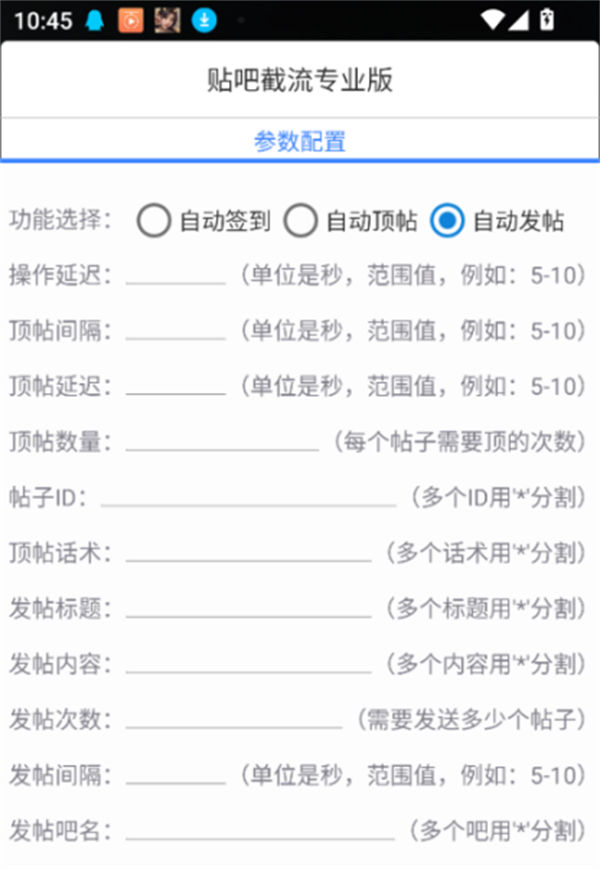The height and width of the screenshot is (869, 600).
Task: Select the 发帖内容 text field
Action: [247, 663]
